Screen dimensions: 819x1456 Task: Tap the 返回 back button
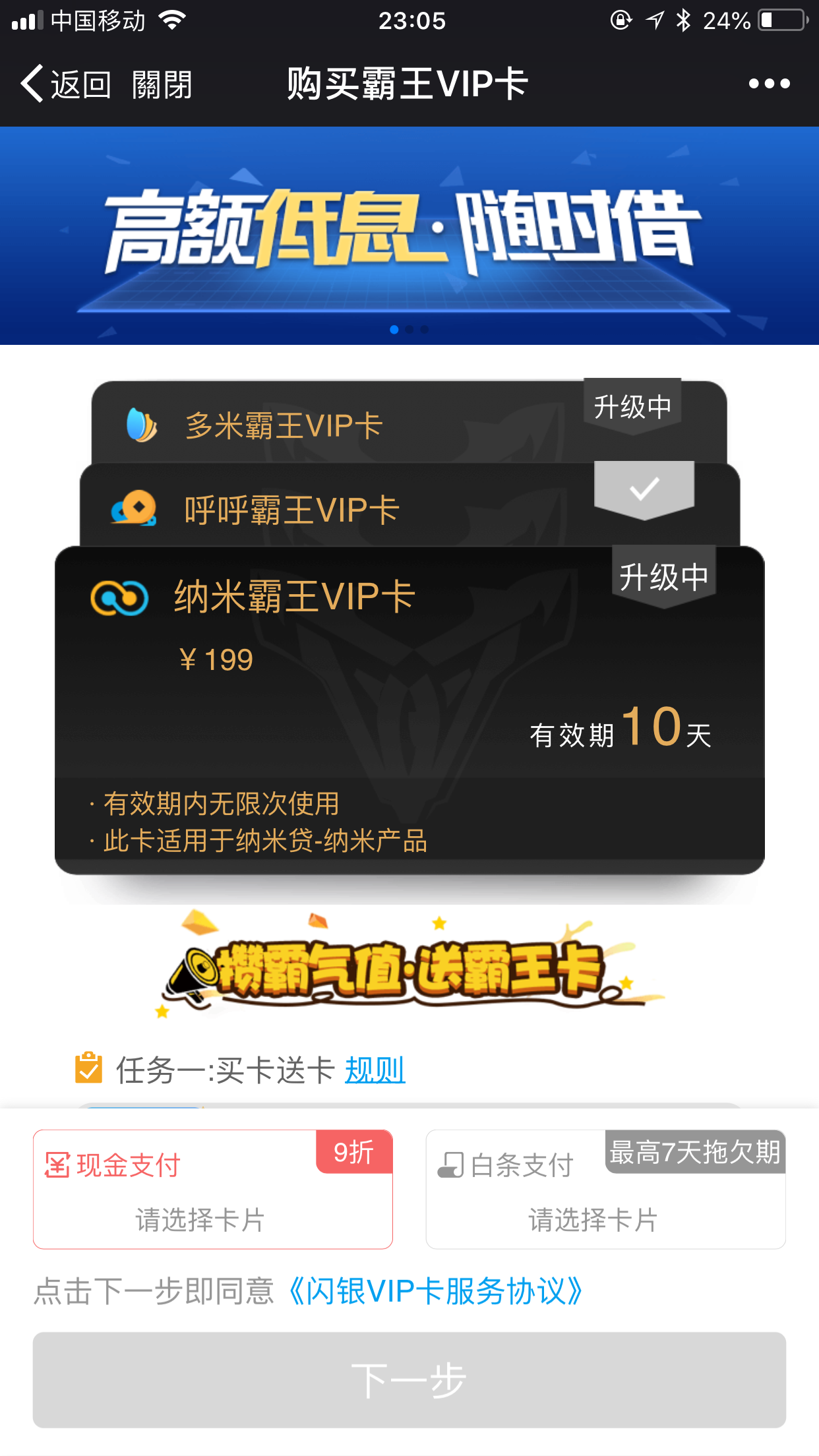point(65,84)
